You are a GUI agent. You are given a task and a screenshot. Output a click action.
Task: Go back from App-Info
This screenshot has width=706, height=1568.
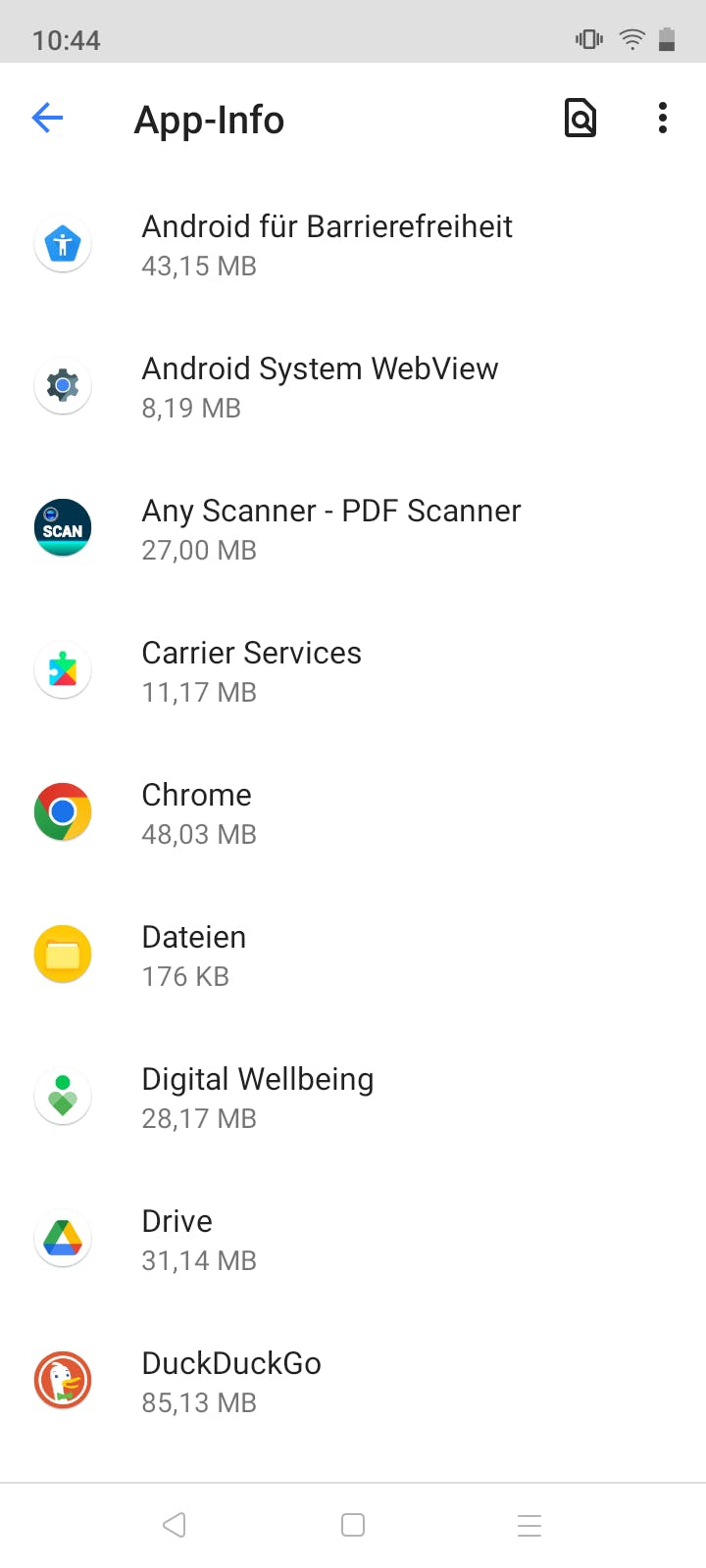47,119
